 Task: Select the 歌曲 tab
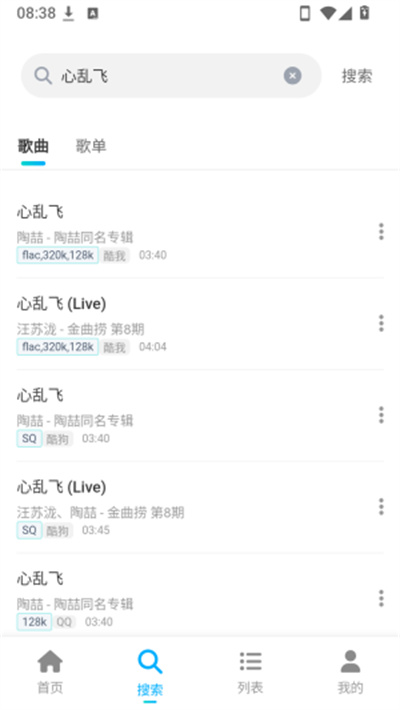(33, 146)
